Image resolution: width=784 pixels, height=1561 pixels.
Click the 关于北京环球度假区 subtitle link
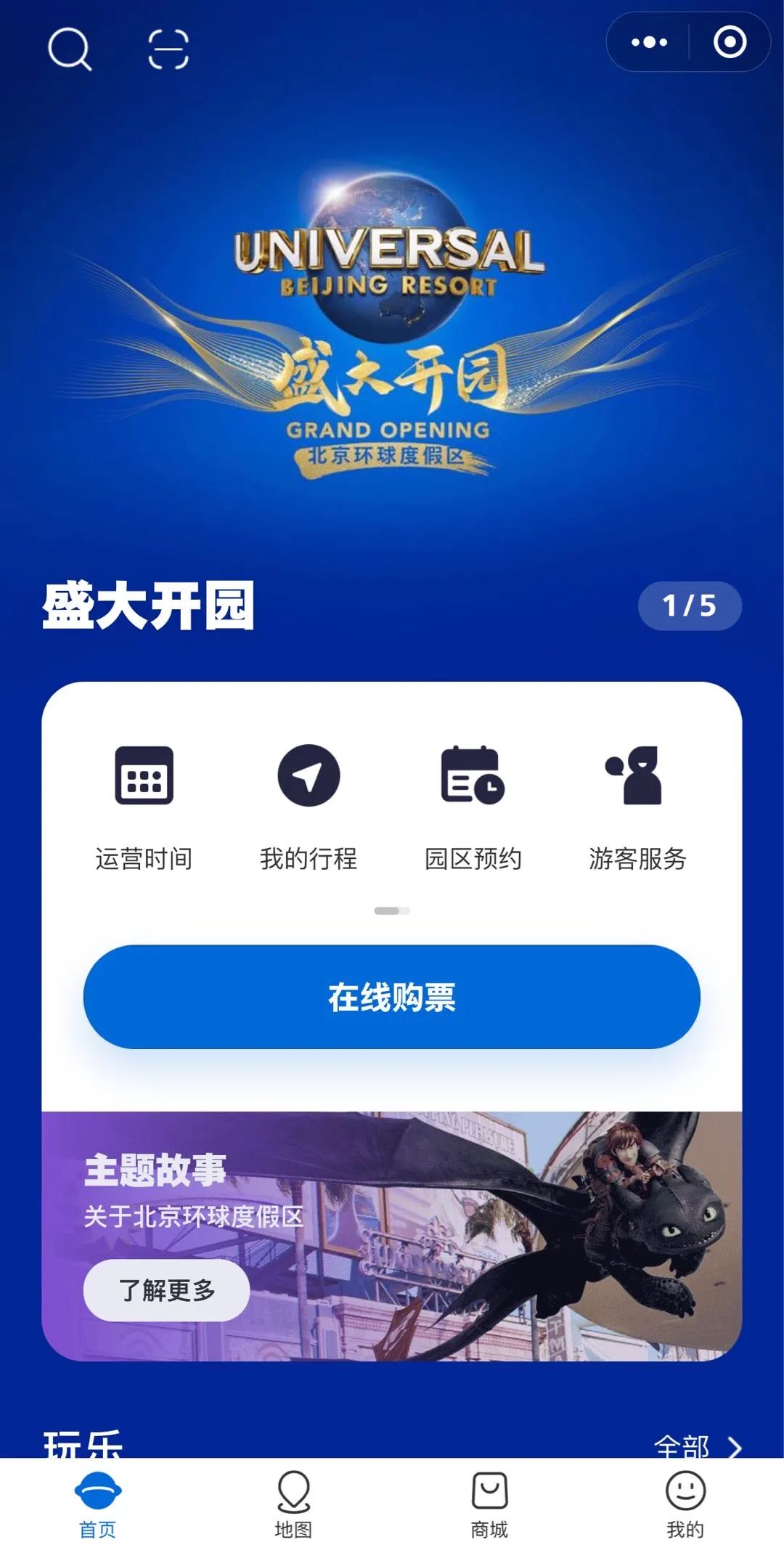[197, 1213]
